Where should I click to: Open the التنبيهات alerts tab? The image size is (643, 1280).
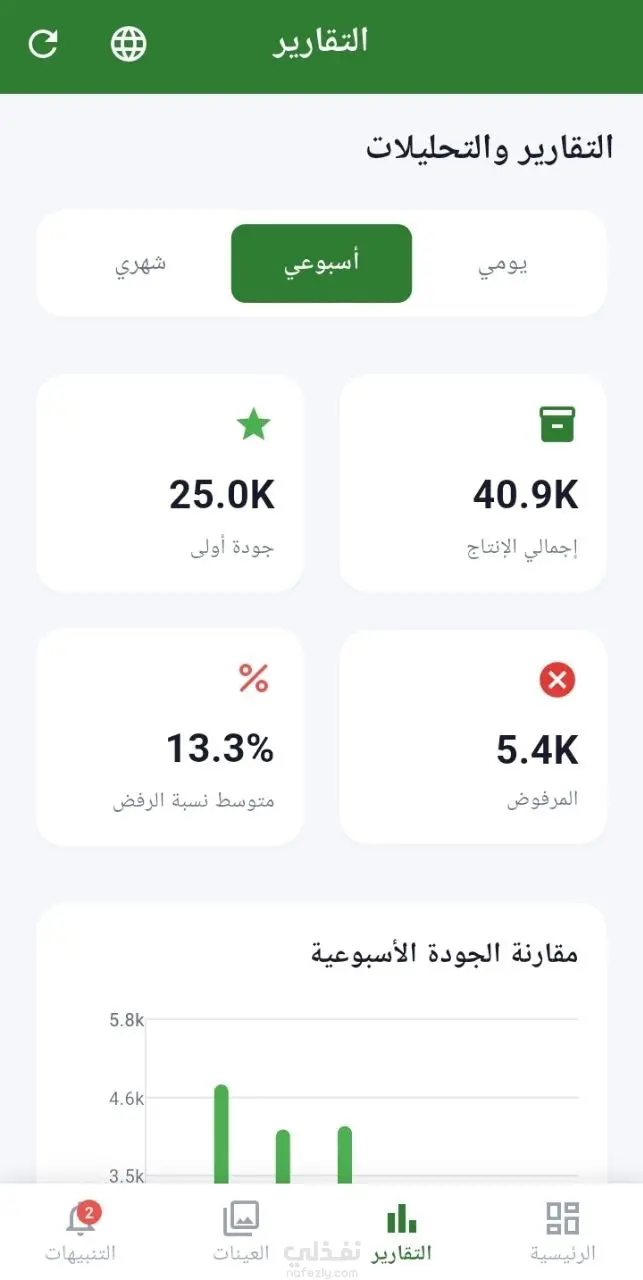click(80, 1231)
